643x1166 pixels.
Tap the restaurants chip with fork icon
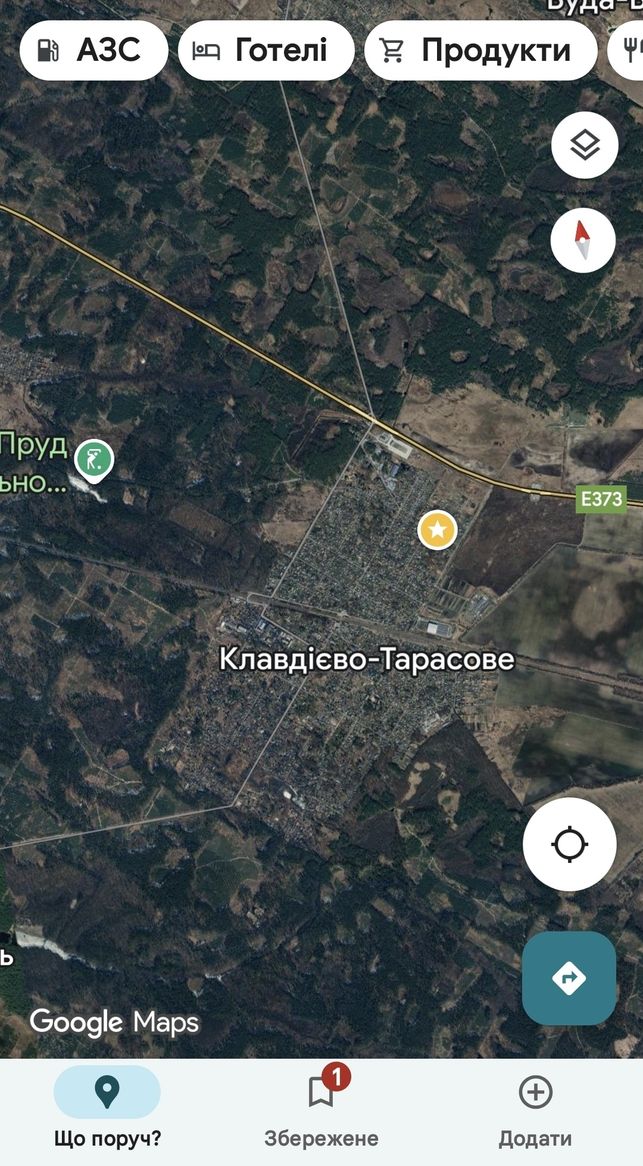pos(626,51)
